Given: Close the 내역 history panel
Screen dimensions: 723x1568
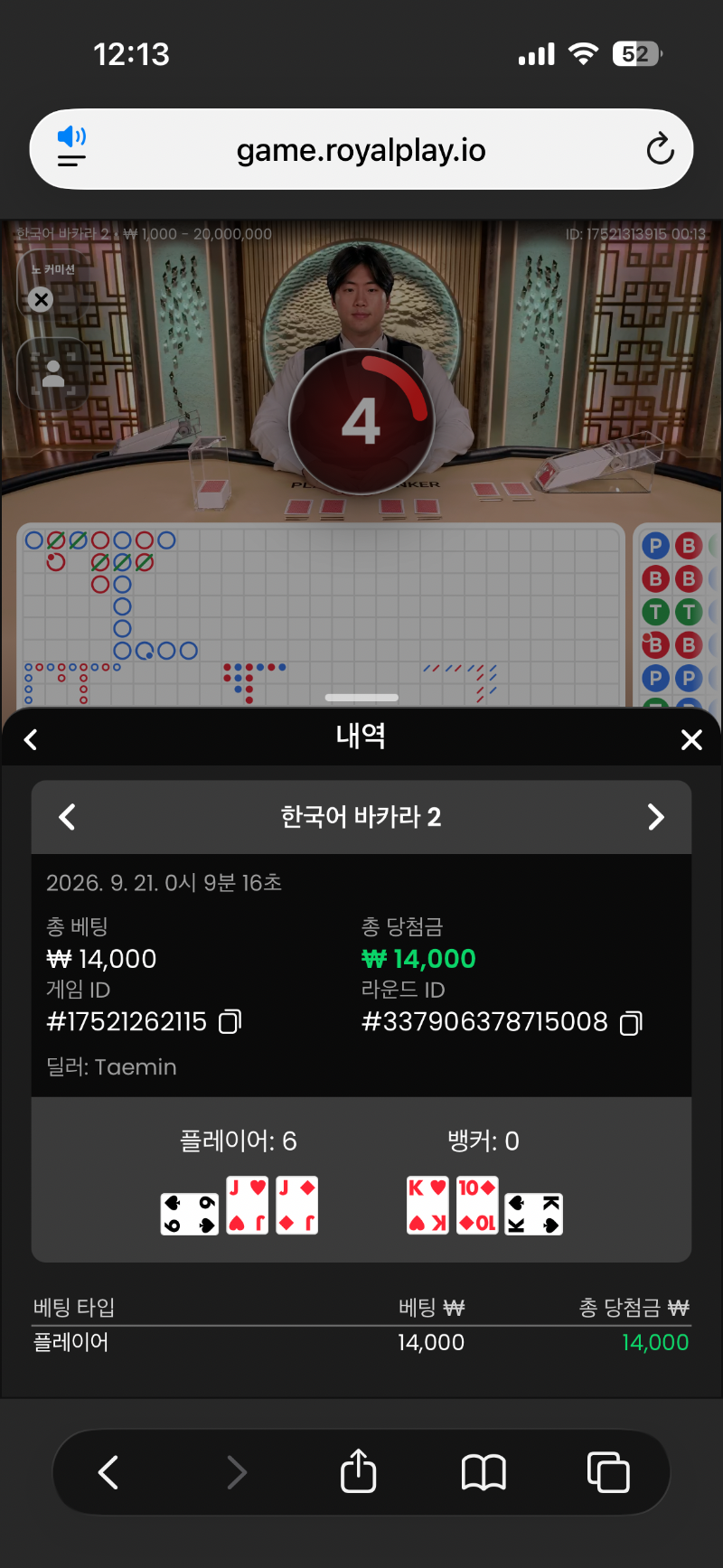Looking at the screenshot, I should 691,739.
